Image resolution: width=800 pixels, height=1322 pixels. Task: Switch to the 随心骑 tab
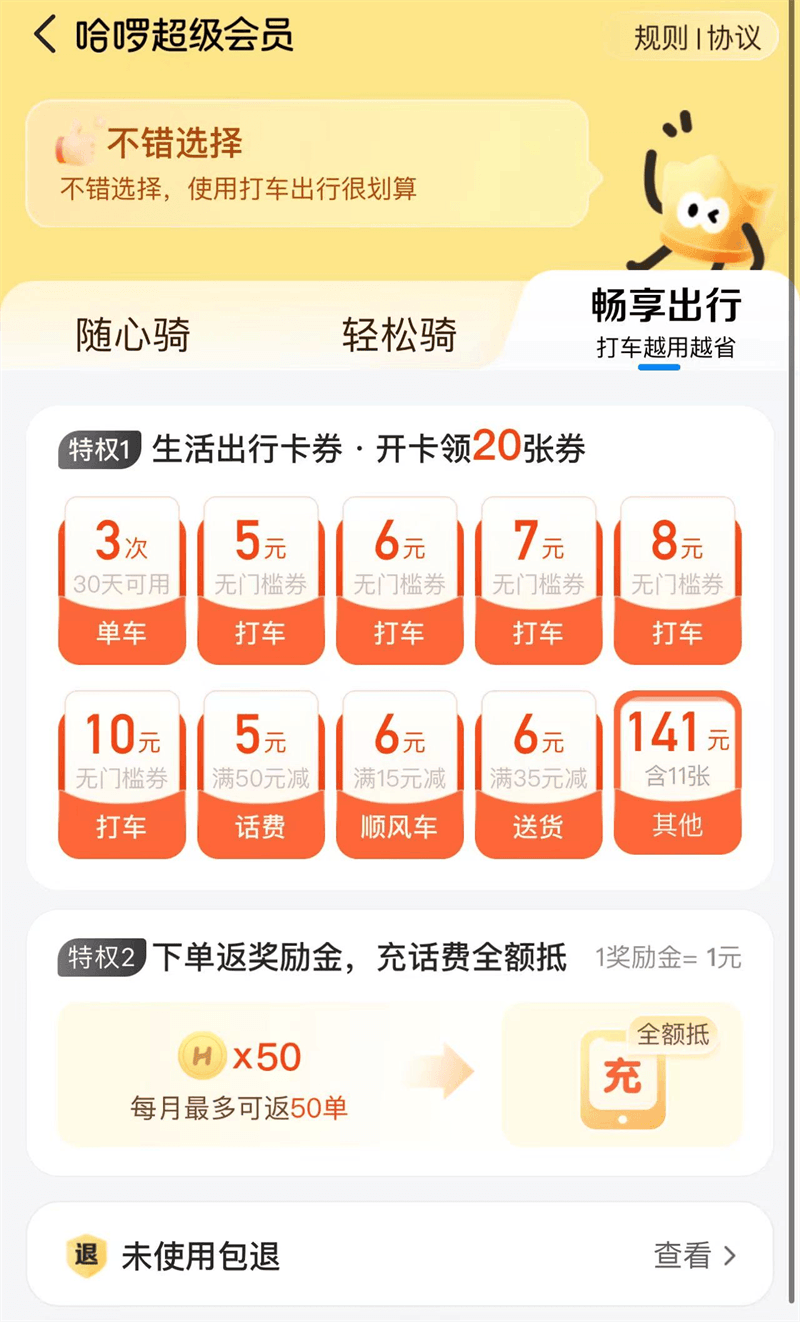[133, 334]
